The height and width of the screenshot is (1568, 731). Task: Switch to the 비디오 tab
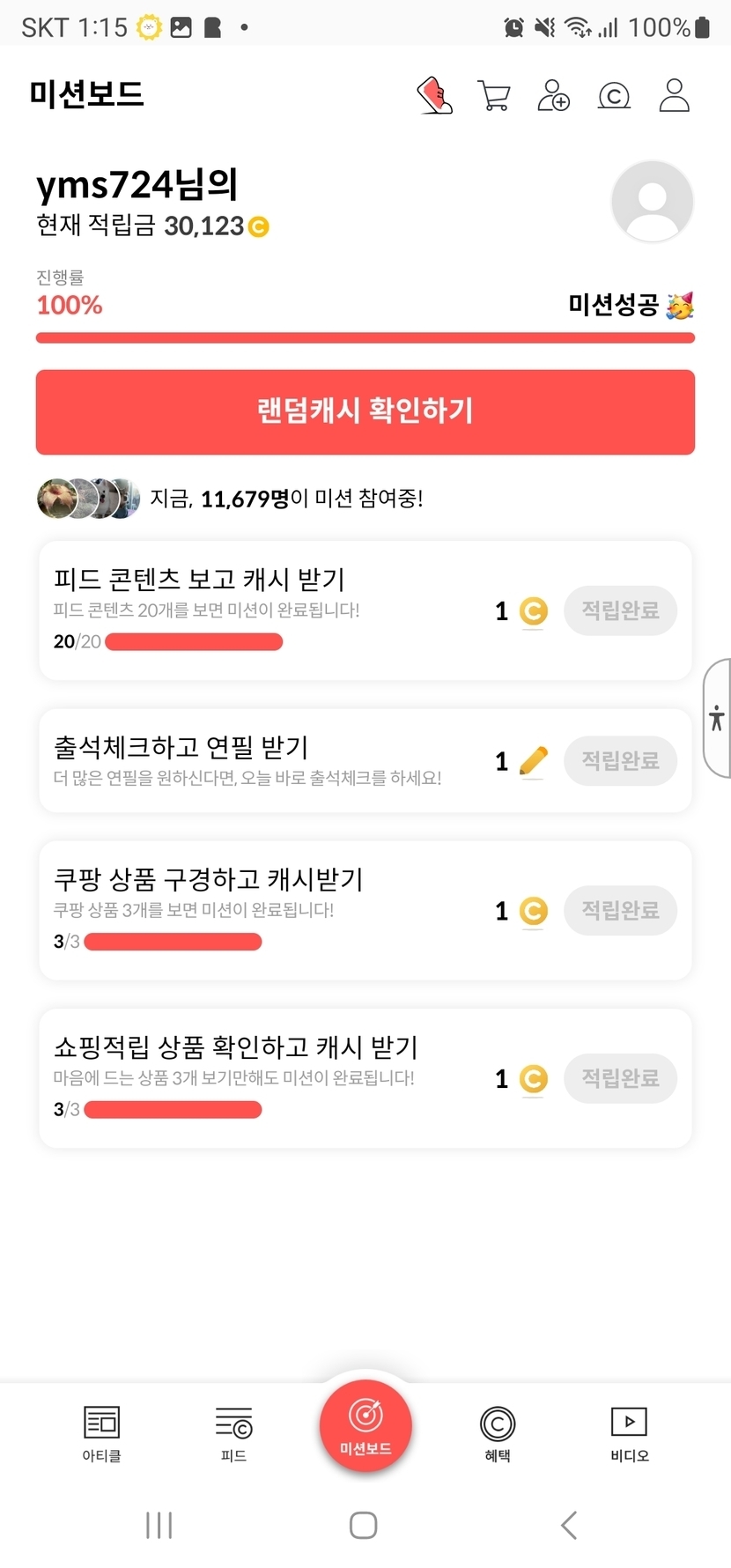click(x=630, y=1432)
